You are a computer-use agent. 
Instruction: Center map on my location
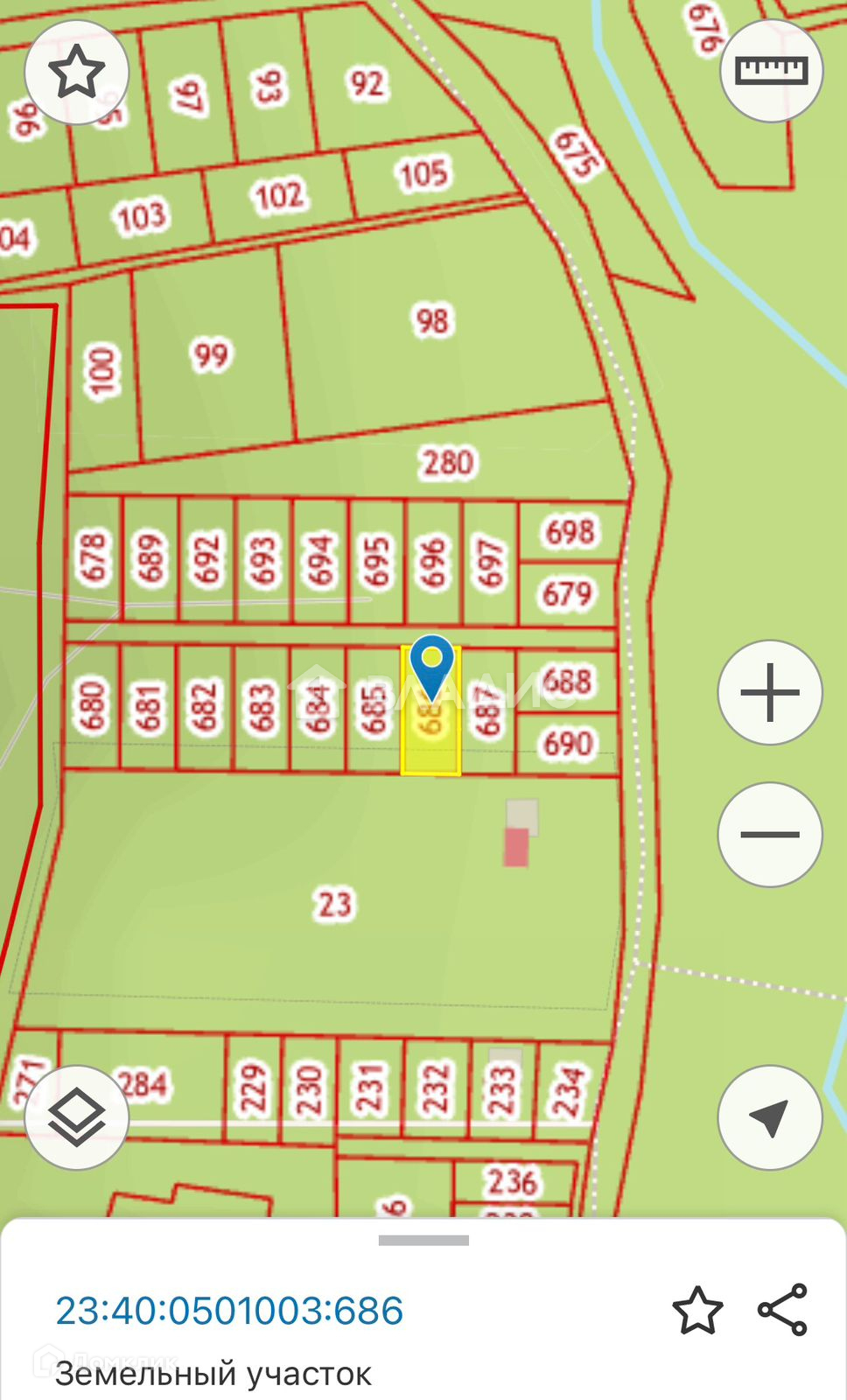point(770,1117)
